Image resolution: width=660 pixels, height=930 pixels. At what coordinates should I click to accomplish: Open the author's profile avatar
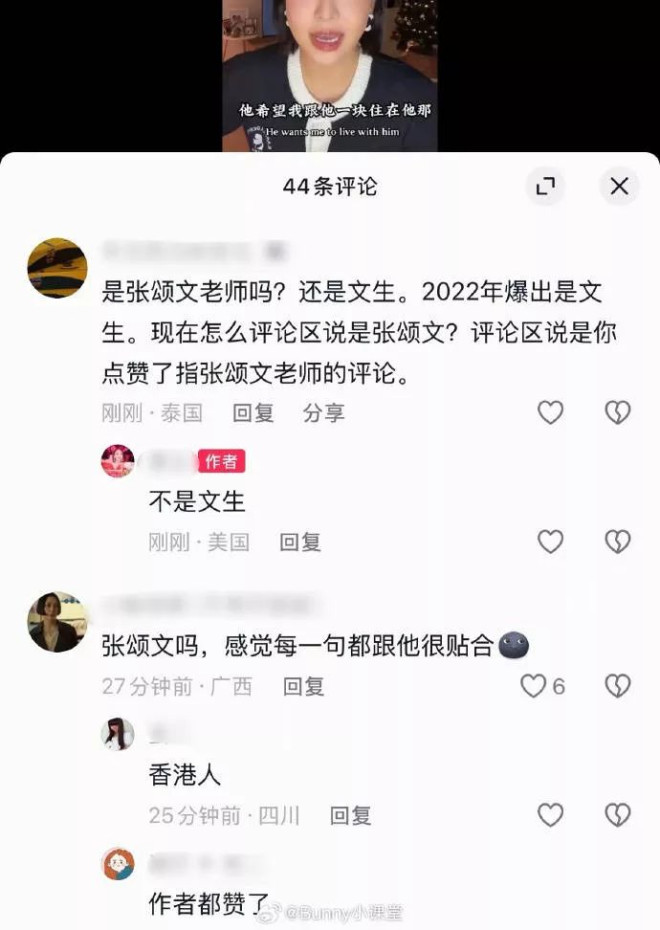coord(118,461)
